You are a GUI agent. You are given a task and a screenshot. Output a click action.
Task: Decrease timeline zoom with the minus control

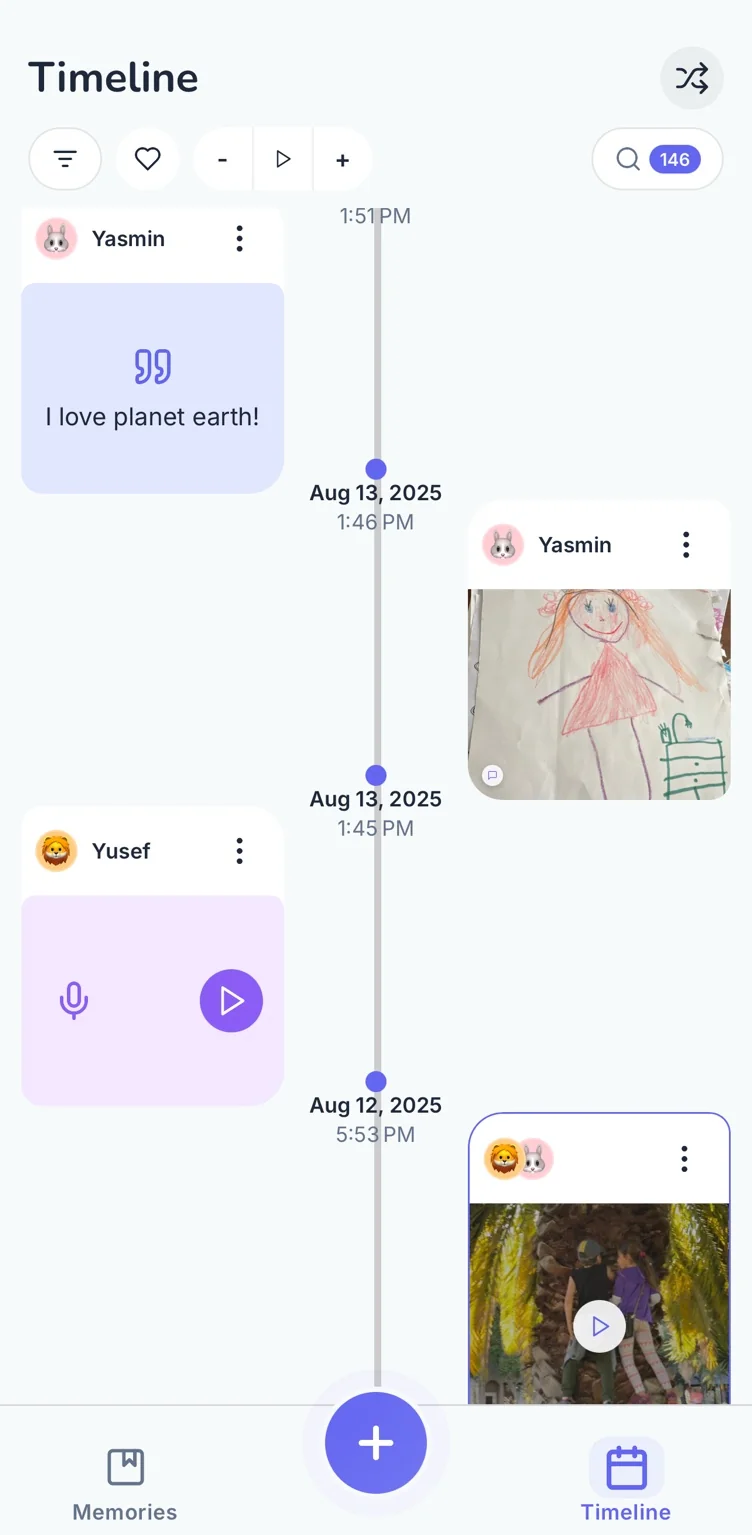click(x=222, y=159)
